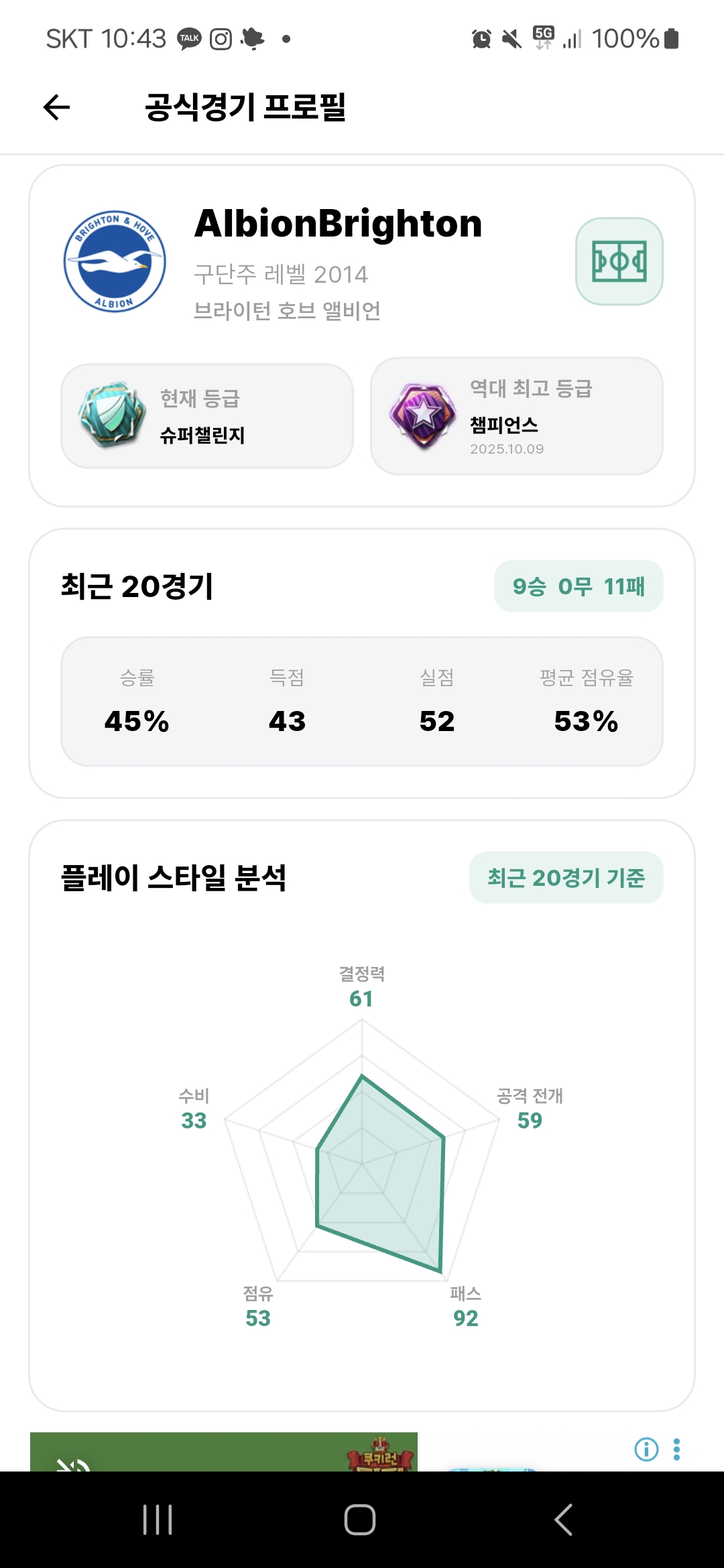Open the ad options three-dot menu
724x1568 pixels.
[x=677, y=1449]
